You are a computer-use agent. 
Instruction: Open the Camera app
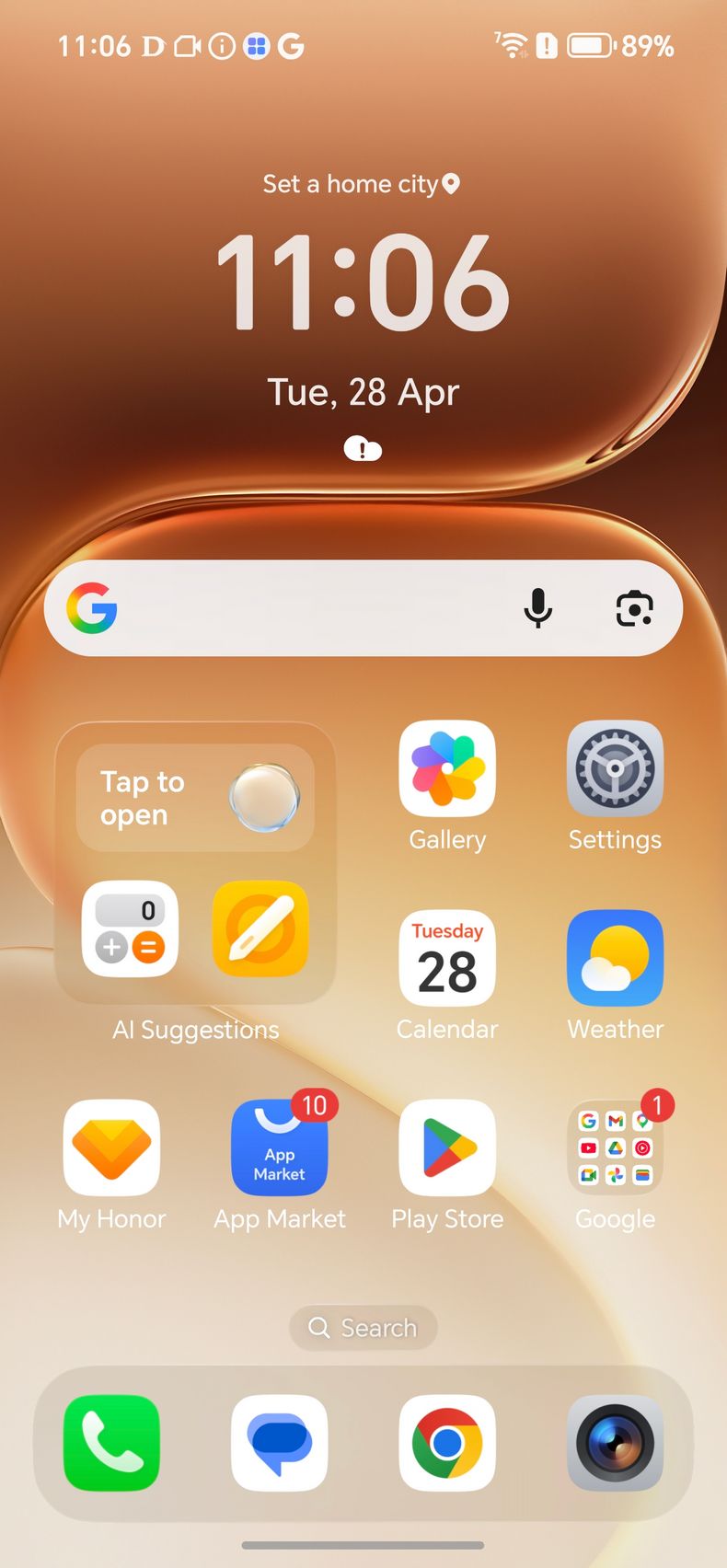click(x=615, y=1443)
